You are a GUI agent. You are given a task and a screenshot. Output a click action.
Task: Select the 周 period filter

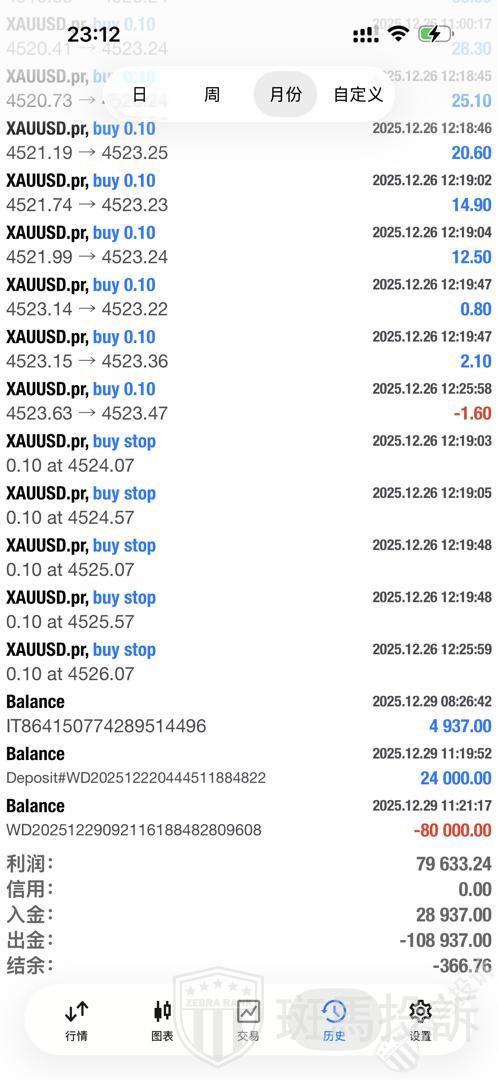(x=212, y=94)
